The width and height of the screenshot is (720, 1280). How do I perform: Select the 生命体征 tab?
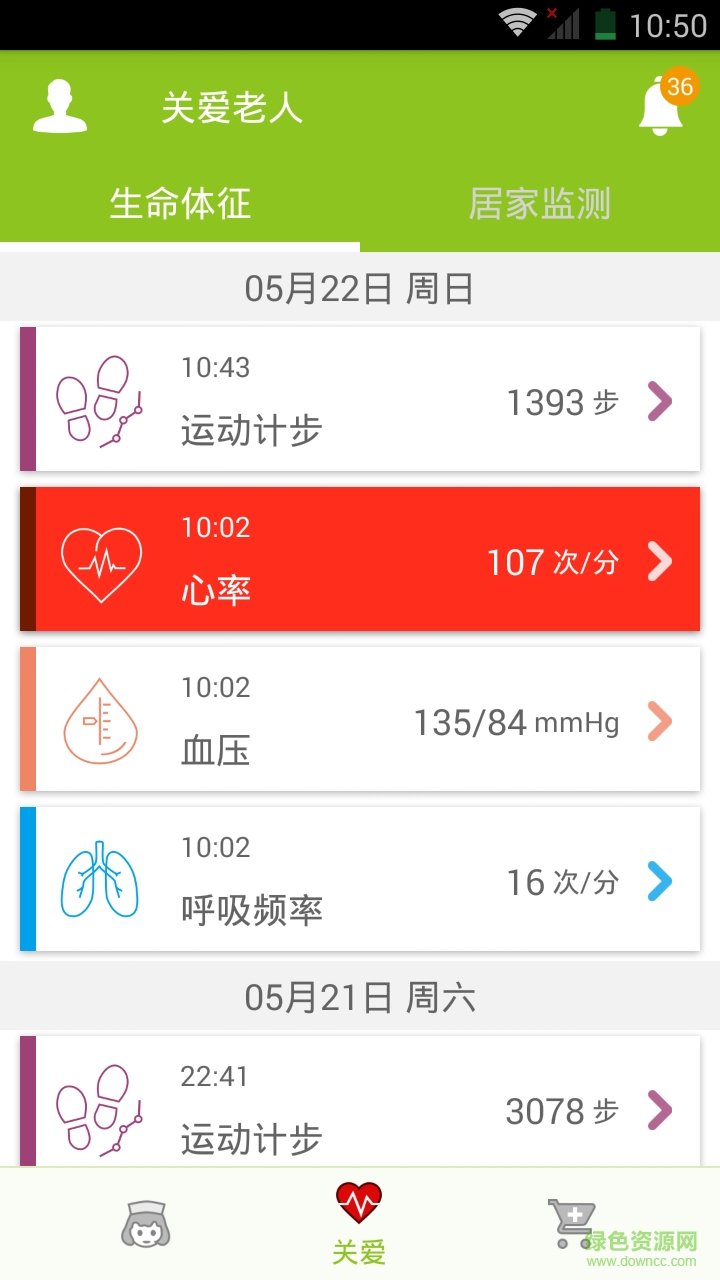180,205
